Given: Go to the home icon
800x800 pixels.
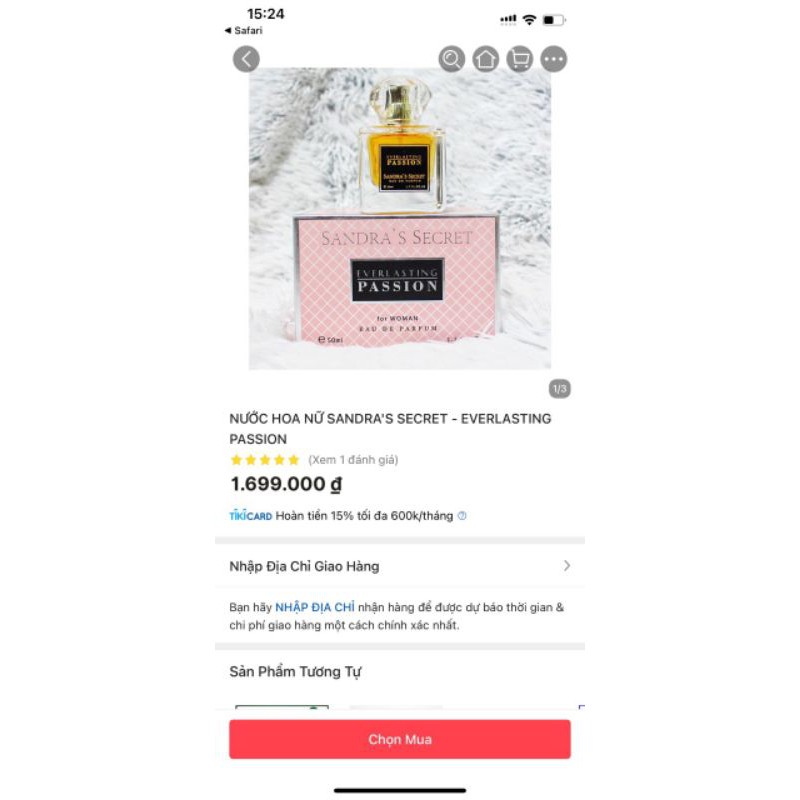Looking at the screenshot, I should (x=486, y=59).
